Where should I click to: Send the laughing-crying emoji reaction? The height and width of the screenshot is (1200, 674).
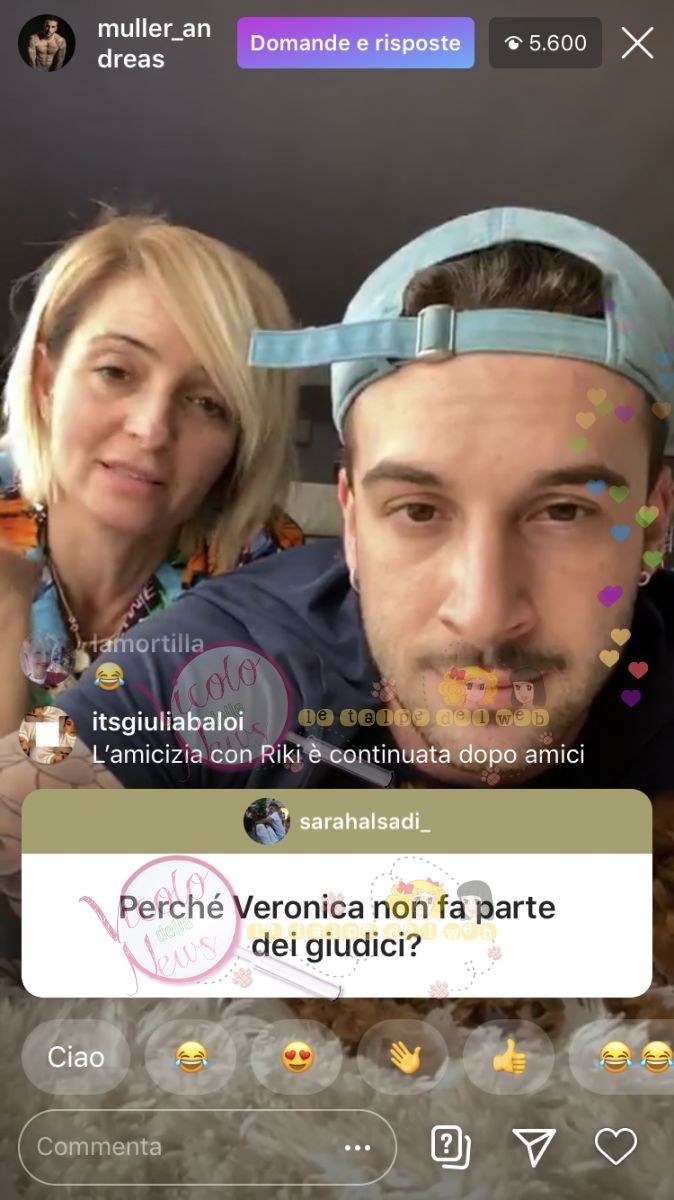191,1056
